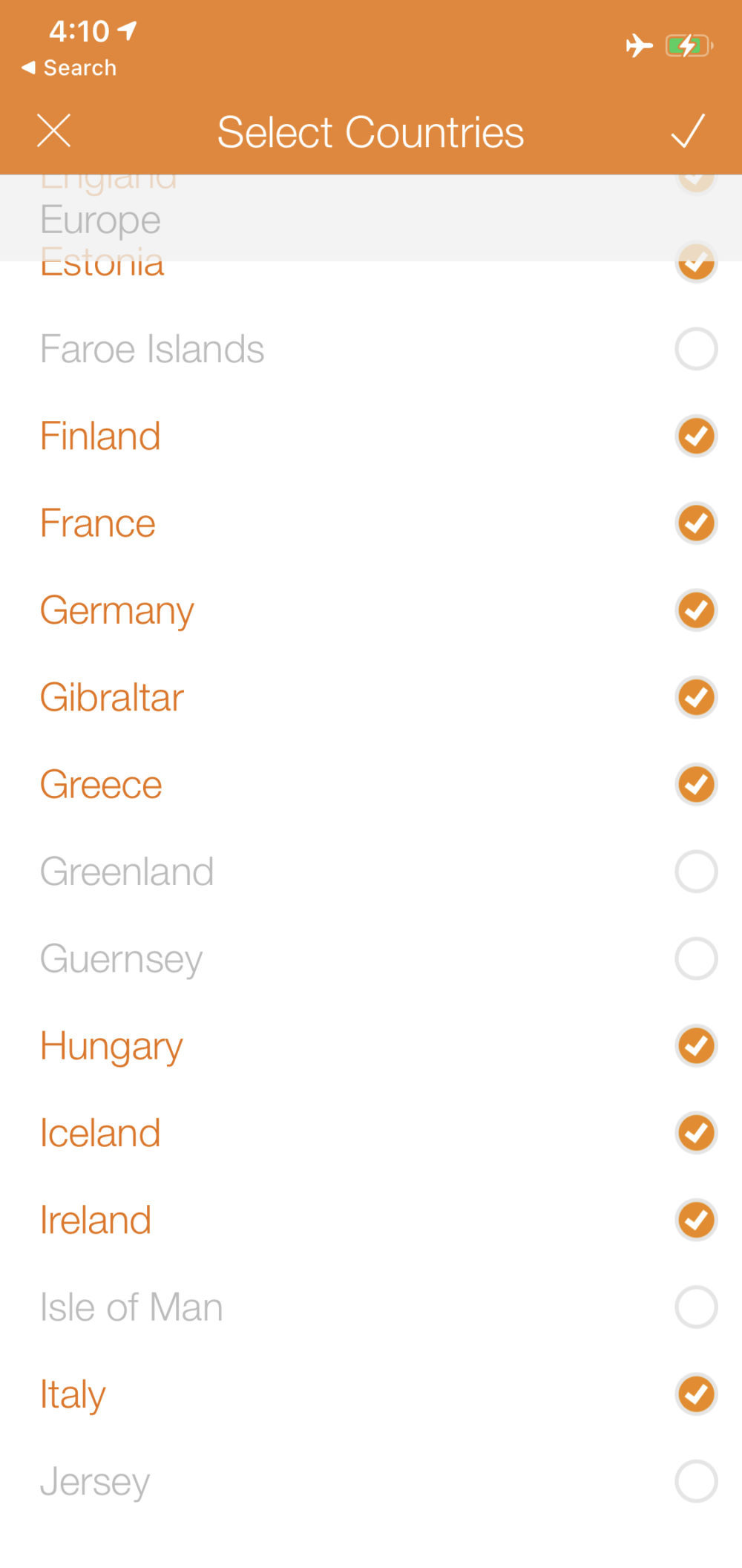742x1568 pixels.
Task: Close the Select Countries screen
Action: (x=53, y=131)
